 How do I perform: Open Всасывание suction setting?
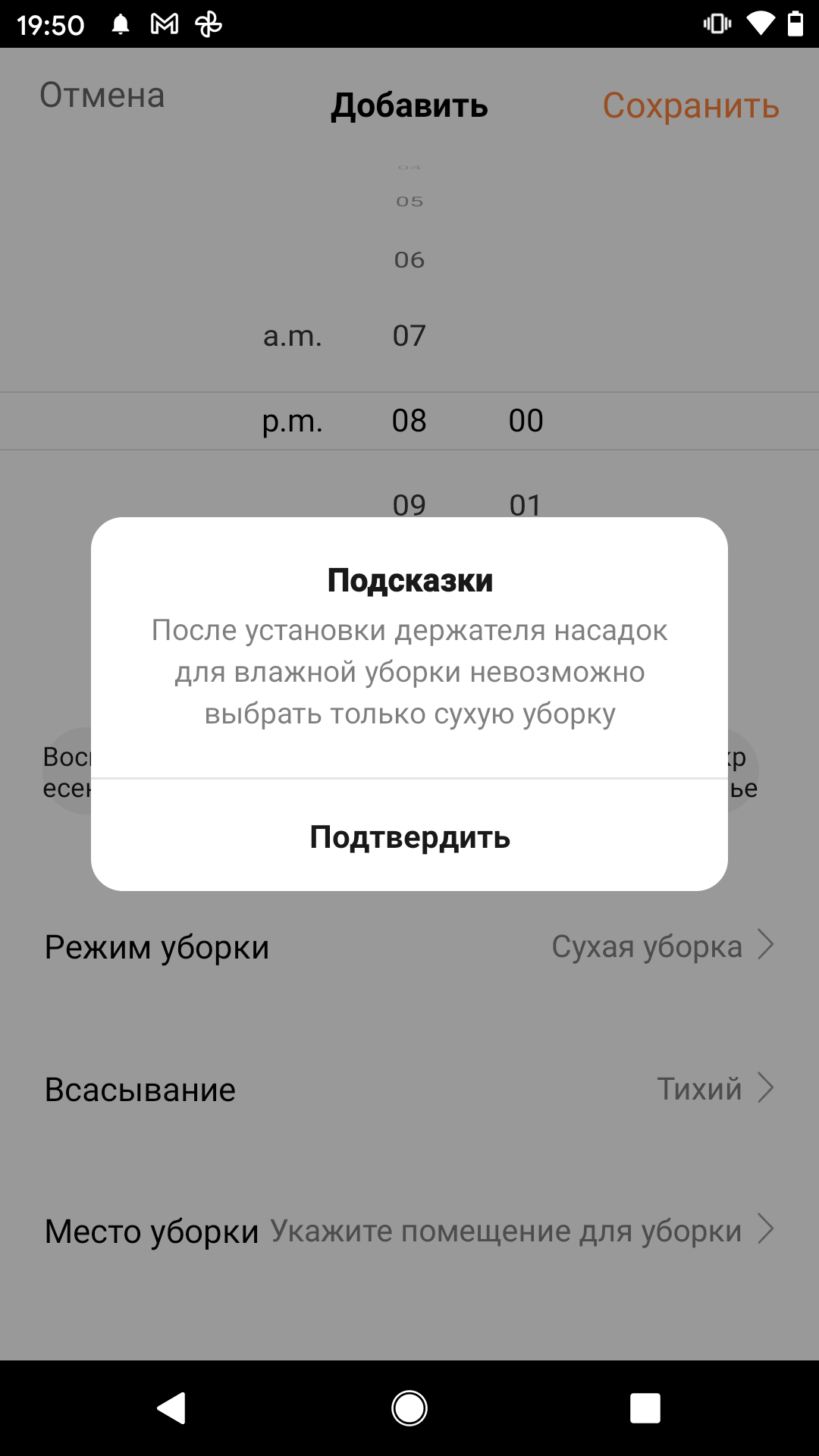click(x=409, y=1089)
